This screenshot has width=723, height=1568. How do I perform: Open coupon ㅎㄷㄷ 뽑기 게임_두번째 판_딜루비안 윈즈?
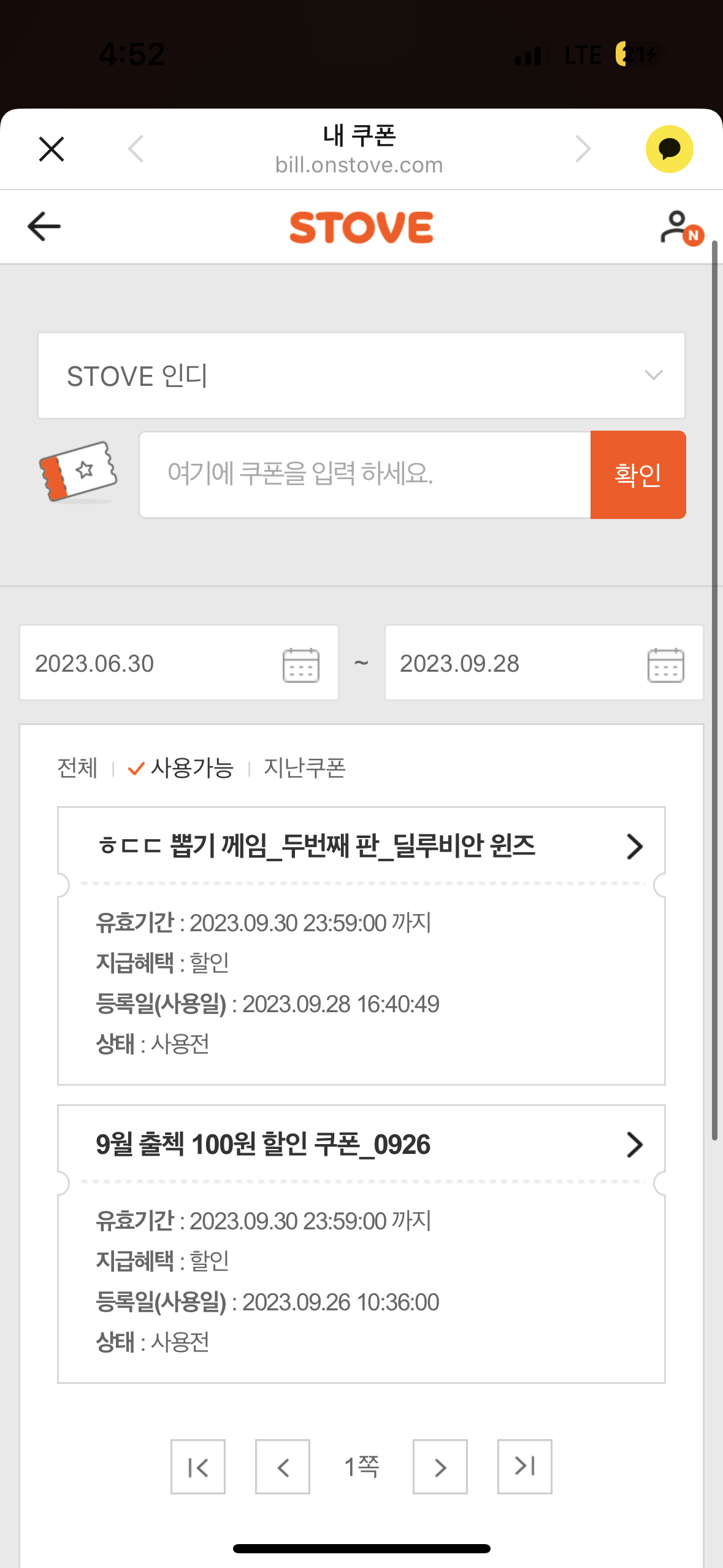[361, 846]
